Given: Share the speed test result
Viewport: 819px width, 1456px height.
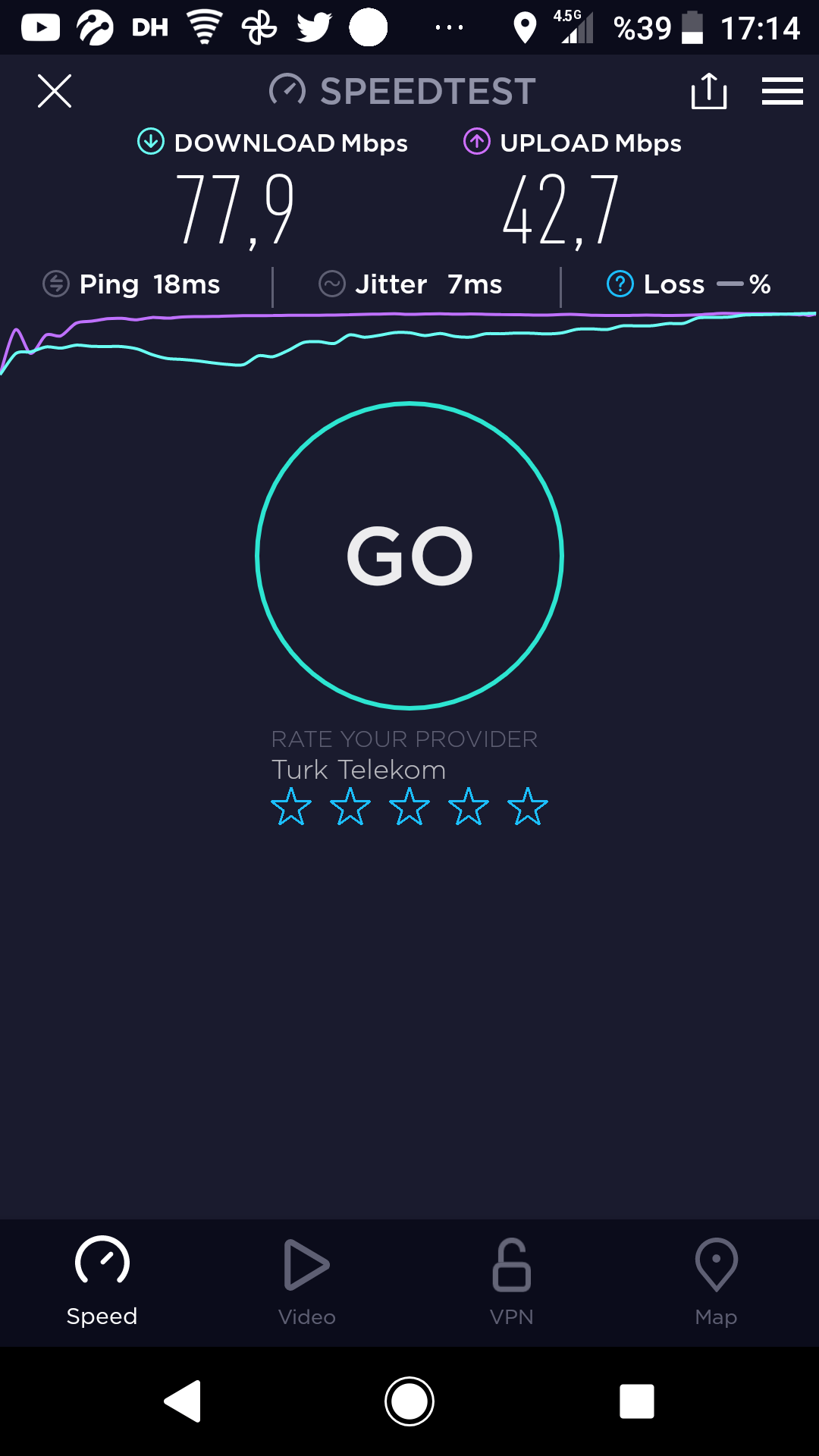Looking at the screenshot, I should [709, 91].
